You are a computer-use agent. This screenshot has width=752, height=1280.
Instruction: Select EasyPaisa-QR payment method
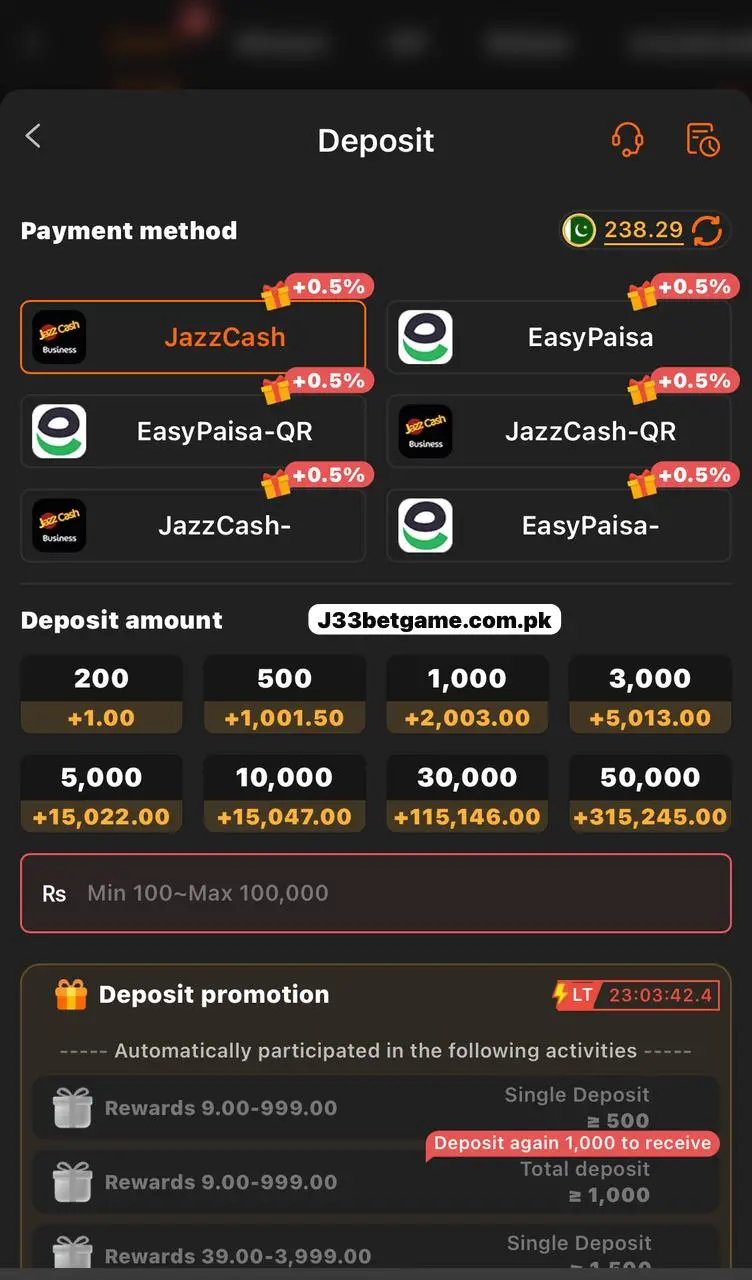[x=193, y=431]
